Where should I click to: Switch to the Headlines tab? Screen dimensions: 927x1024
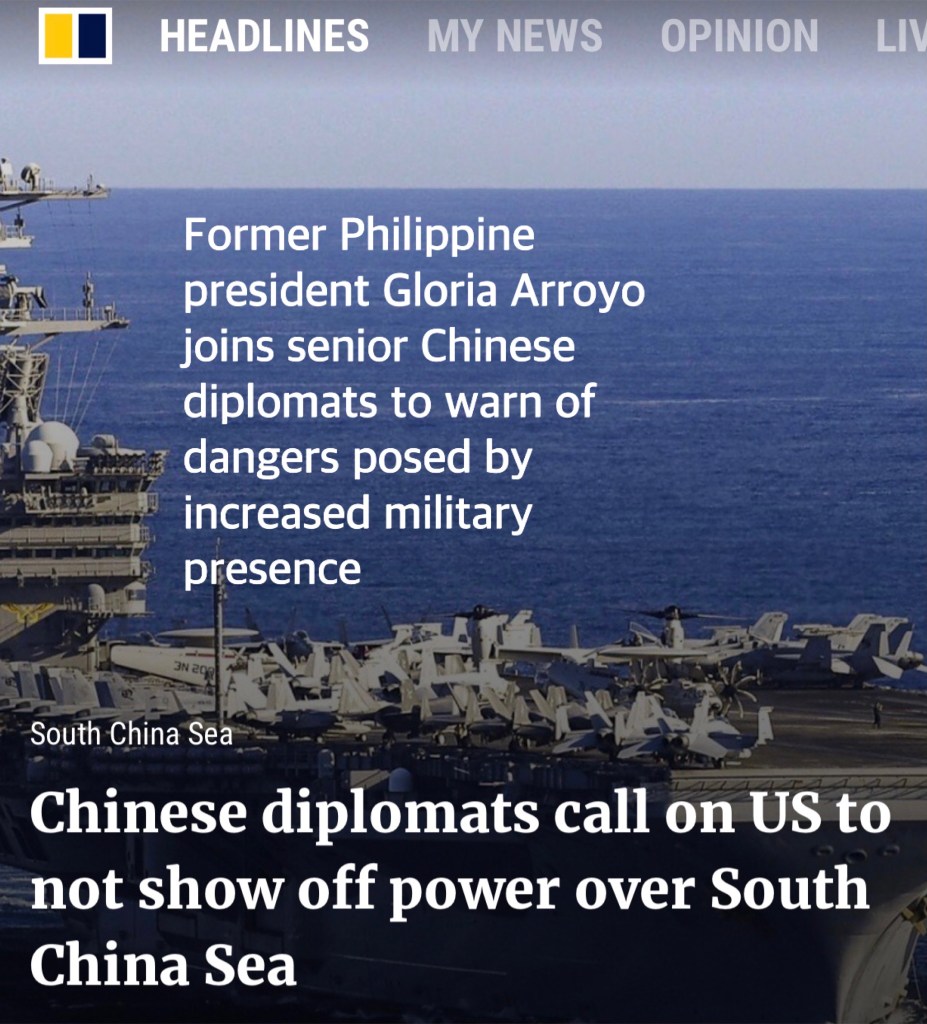(264, 37)
